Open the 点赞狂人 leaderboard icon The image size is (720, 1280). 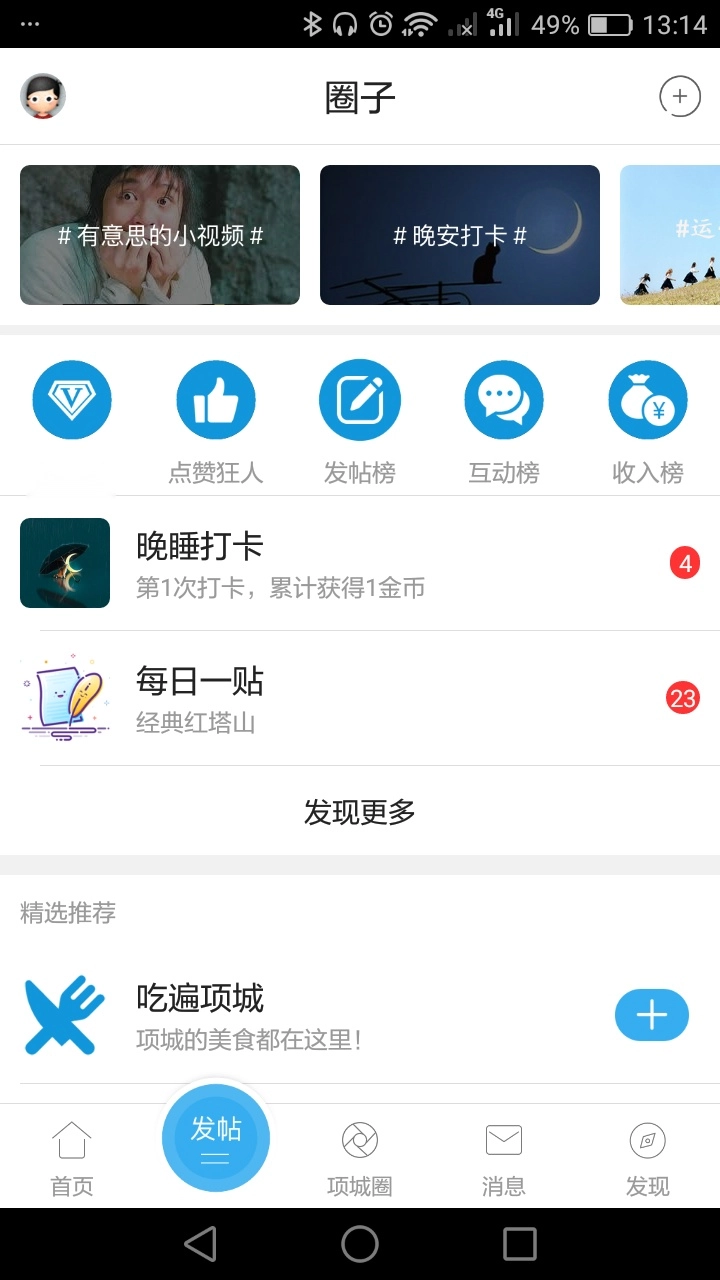(215, 398)
